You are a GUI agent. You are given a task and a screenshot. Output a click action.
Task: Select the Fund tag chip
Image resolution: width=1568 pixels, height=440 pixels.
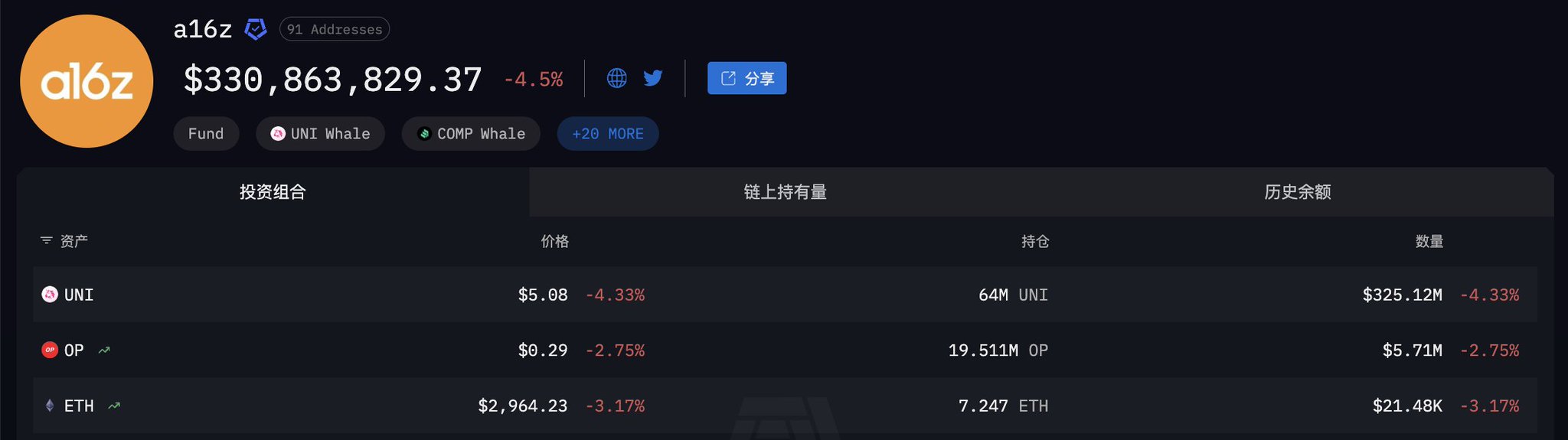pos(206,134)
